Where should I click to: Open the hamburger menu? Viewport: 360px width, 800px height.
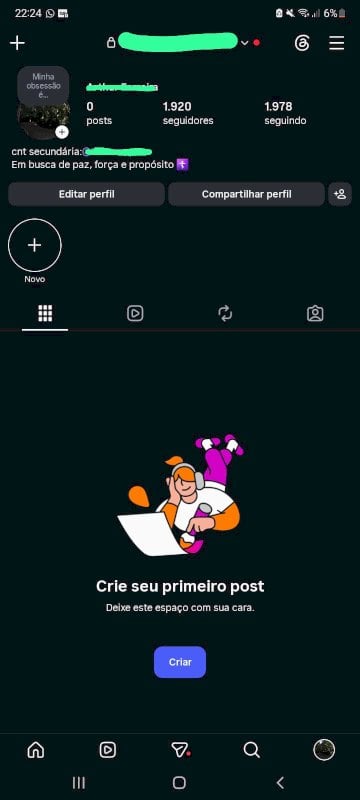(x=337, y=43)
